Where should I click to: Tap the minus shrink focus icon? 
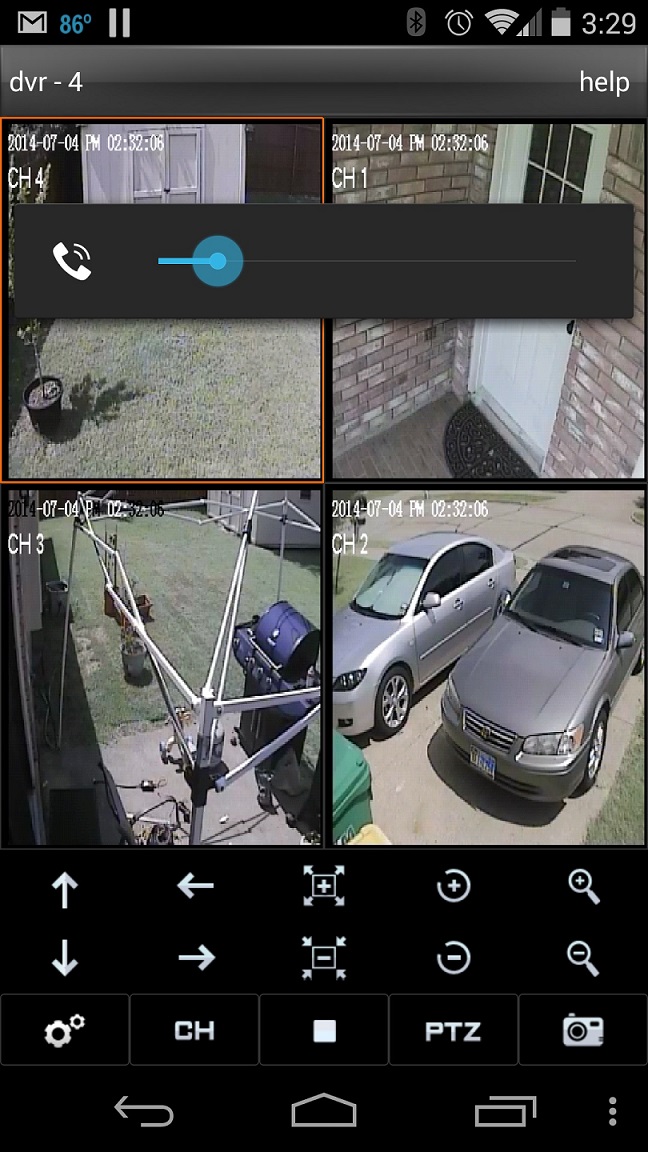[x=324, y=958]
